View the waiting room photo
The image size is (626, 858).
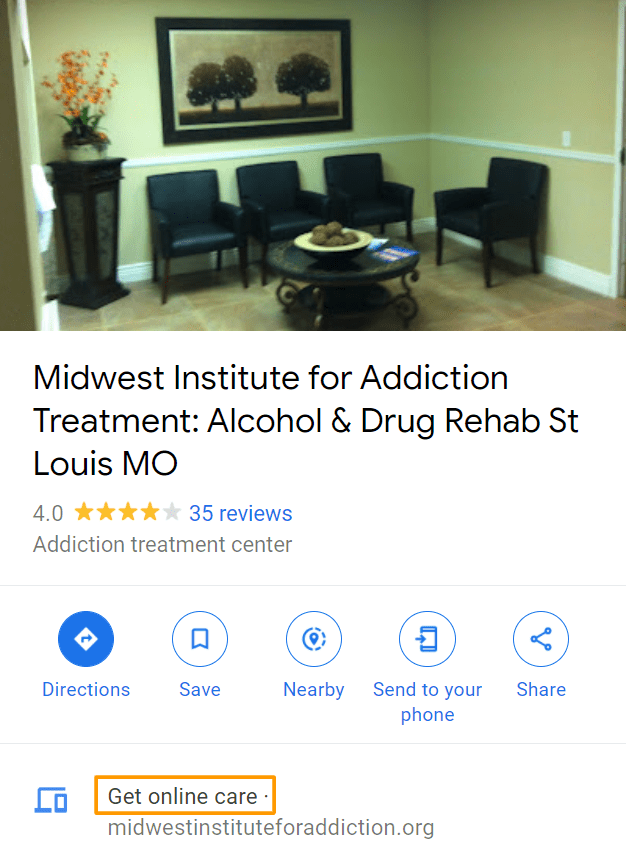313,165
